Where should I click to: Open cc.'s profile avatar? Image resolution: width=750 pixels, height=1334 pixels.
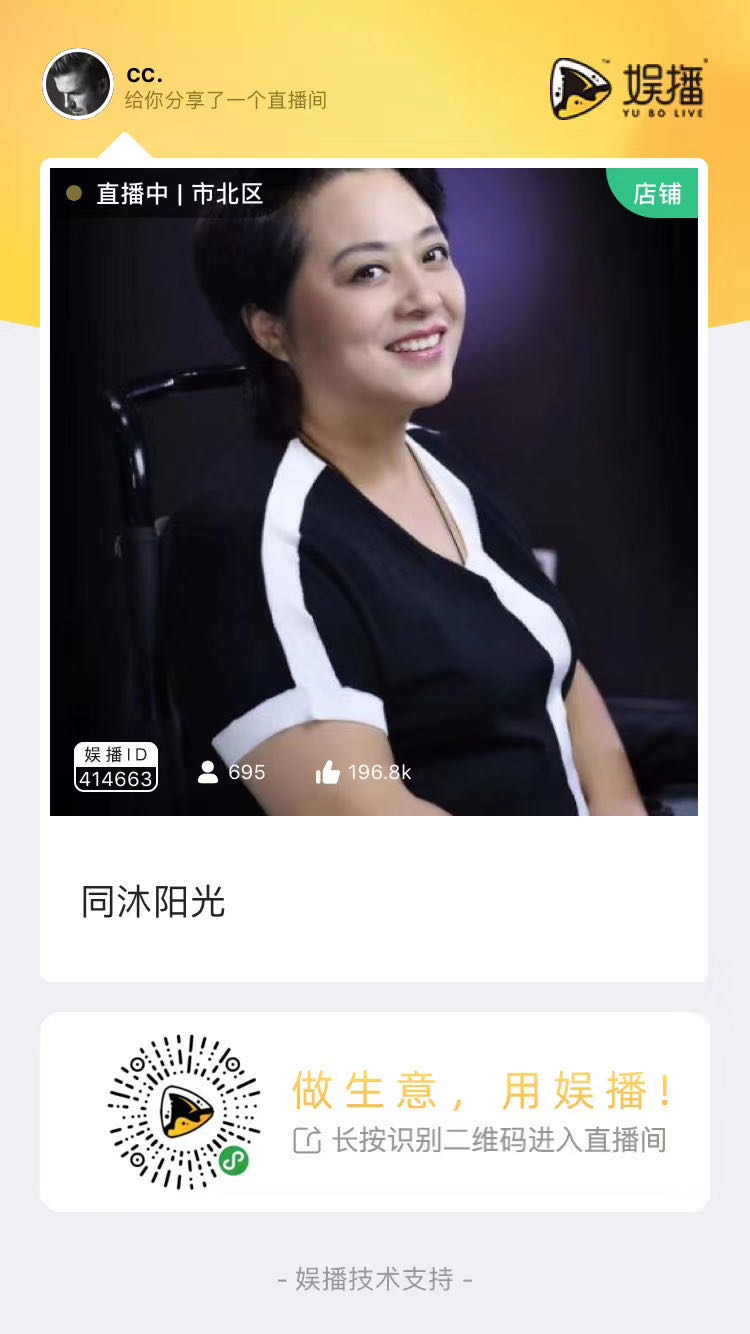coord(80,84)
